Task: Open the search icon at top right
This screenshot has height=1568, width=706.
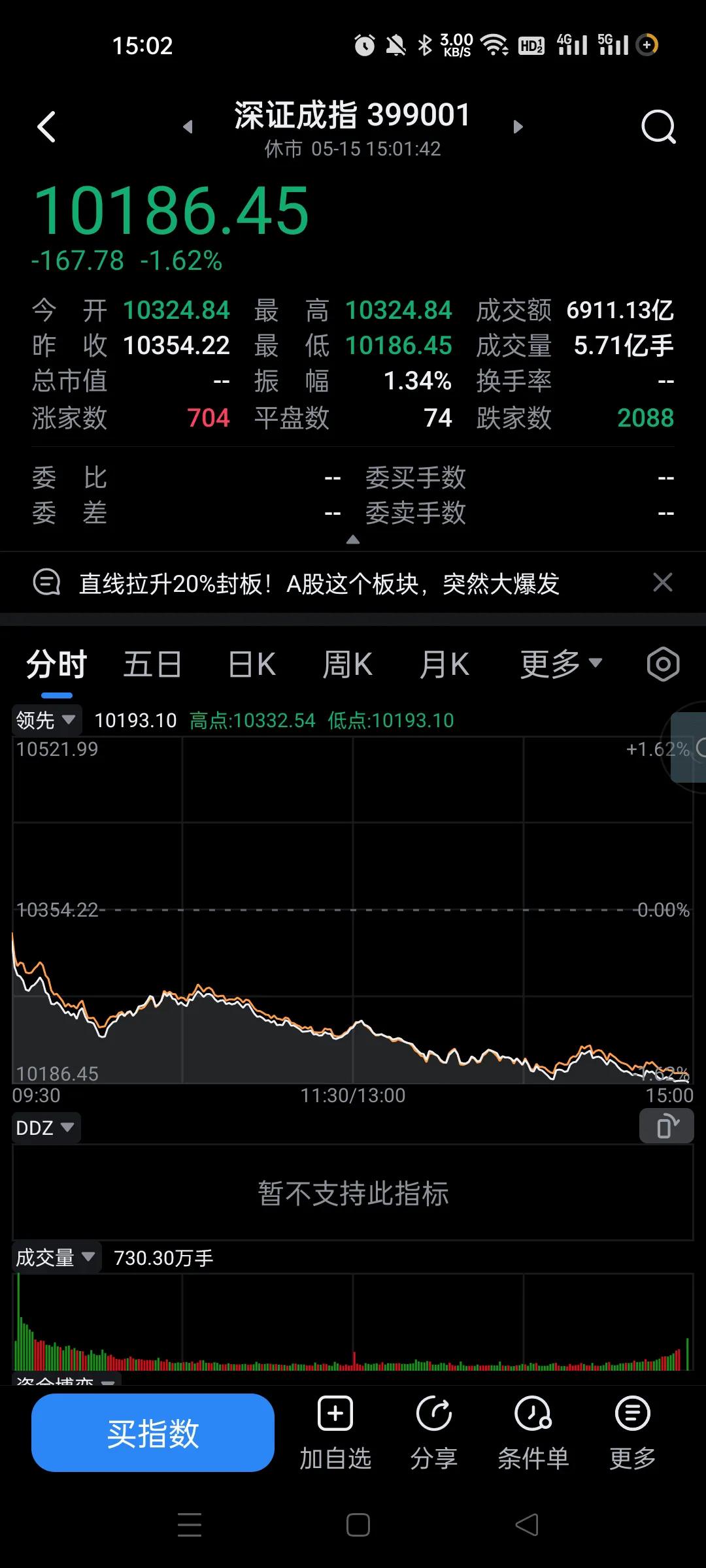Action: tap(658, 126)
